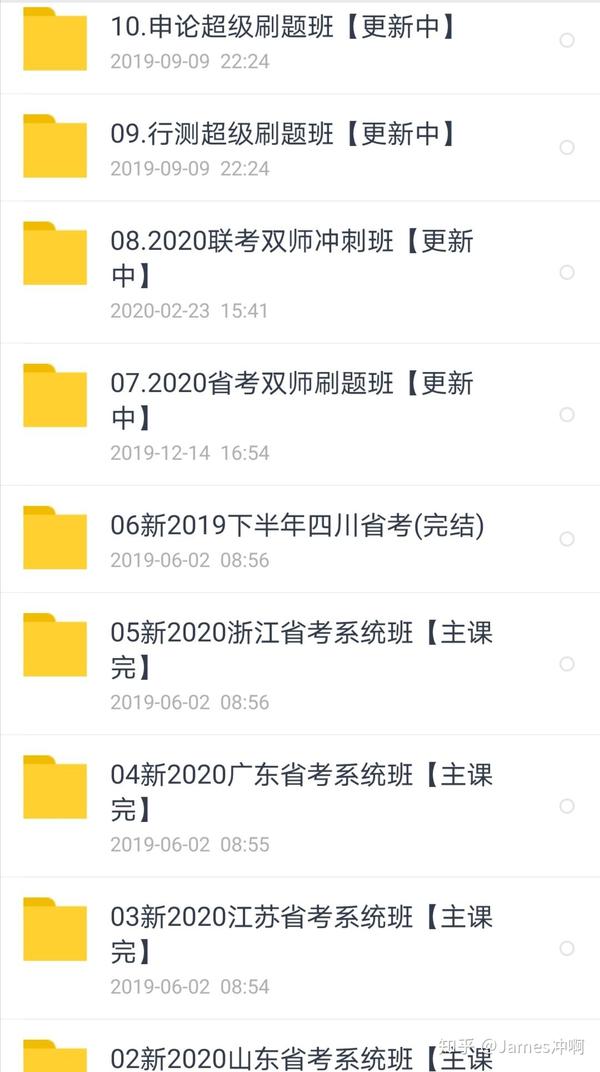The height and width of the screenshot is (1072, 600).
Task: Open folder 06新2019下半年四川省考
Action: [300, 539]
